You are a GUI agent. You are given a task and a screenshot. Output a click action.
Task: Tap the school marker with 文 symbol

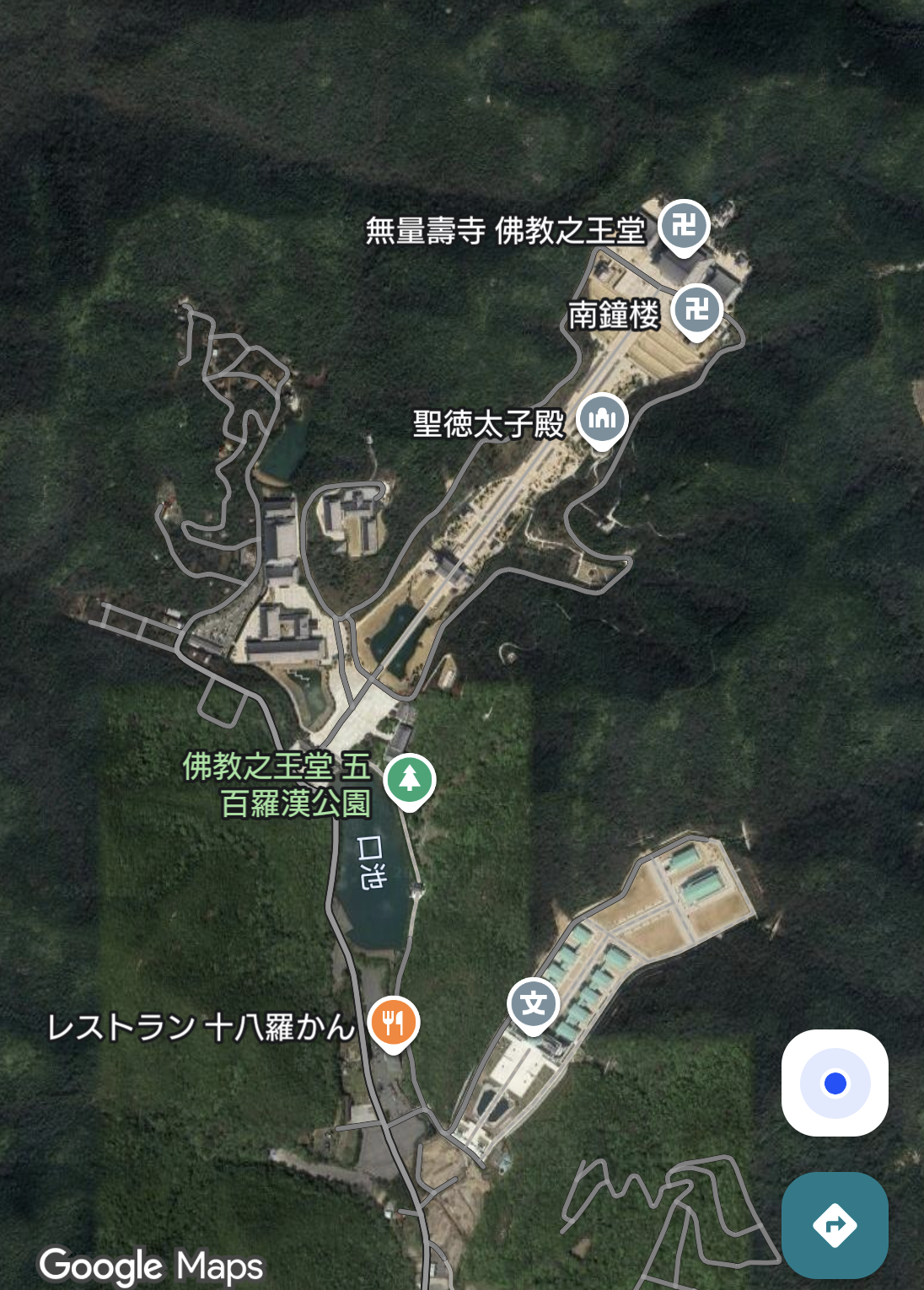[533, 1004]
